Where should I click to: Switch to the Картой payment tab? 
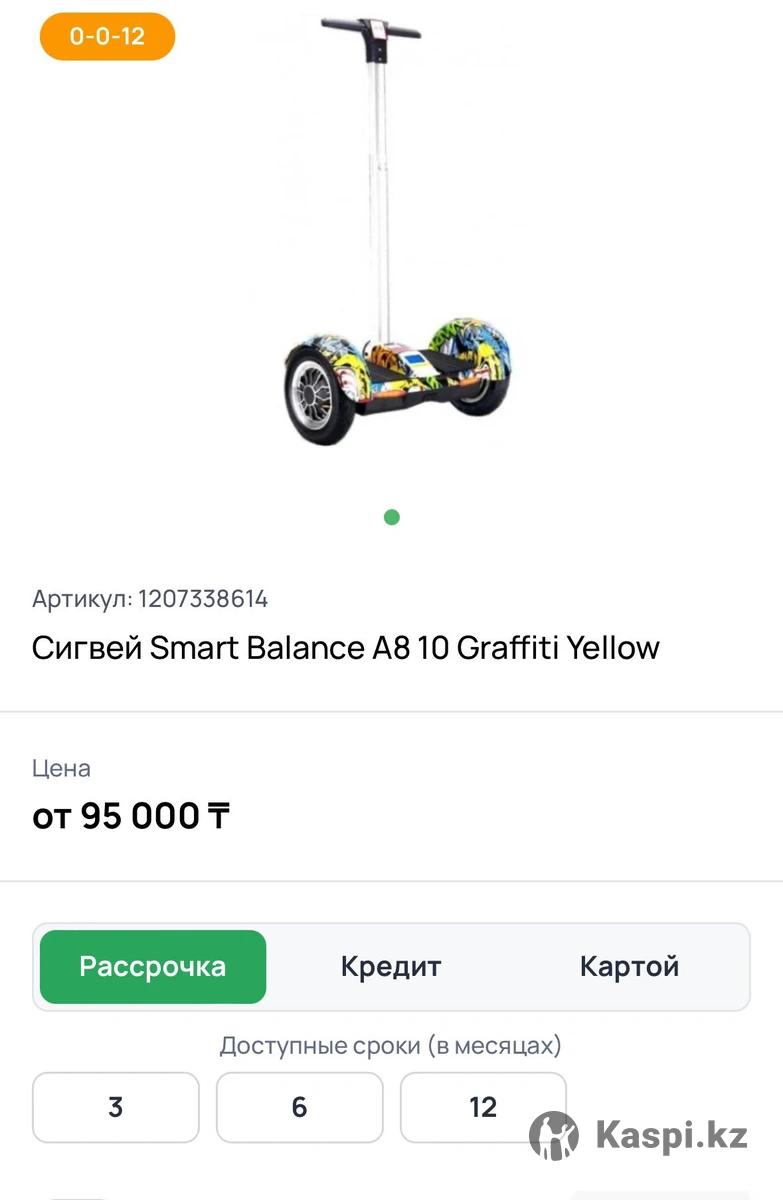[x=629, y=967]
